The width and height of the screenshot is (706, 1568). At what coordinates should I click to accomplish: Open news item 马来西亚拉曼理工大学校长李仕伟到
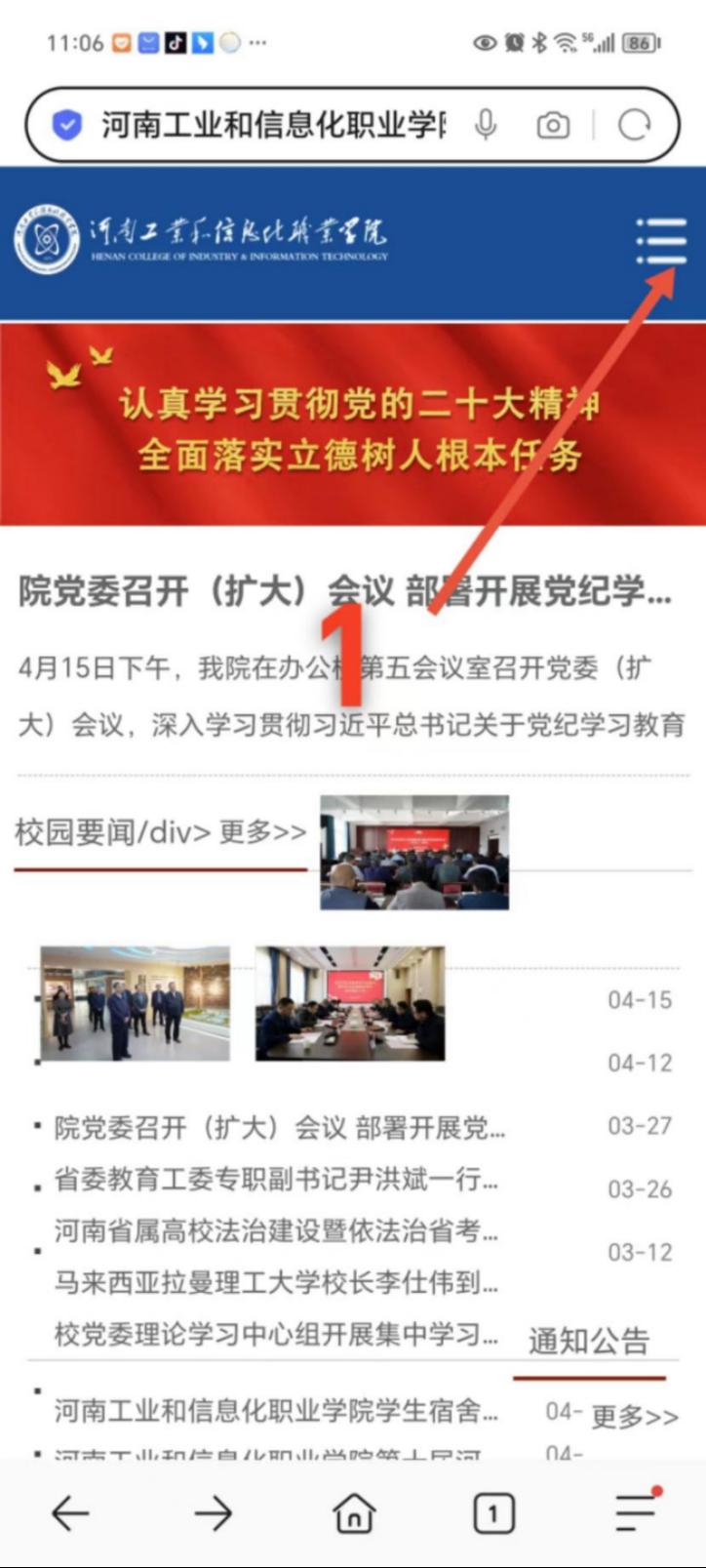point(276,1282)
